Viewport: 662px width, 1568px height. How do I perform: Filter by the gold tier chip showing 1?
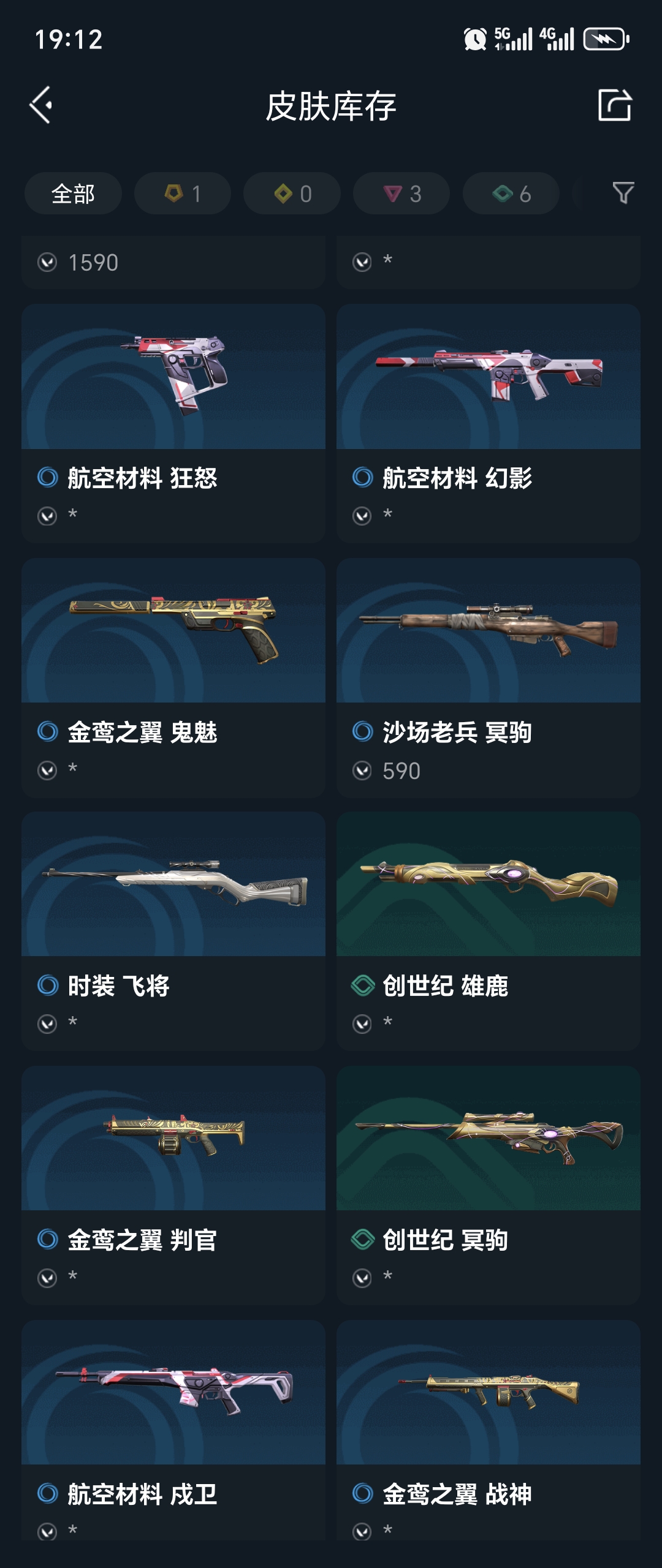183,194
